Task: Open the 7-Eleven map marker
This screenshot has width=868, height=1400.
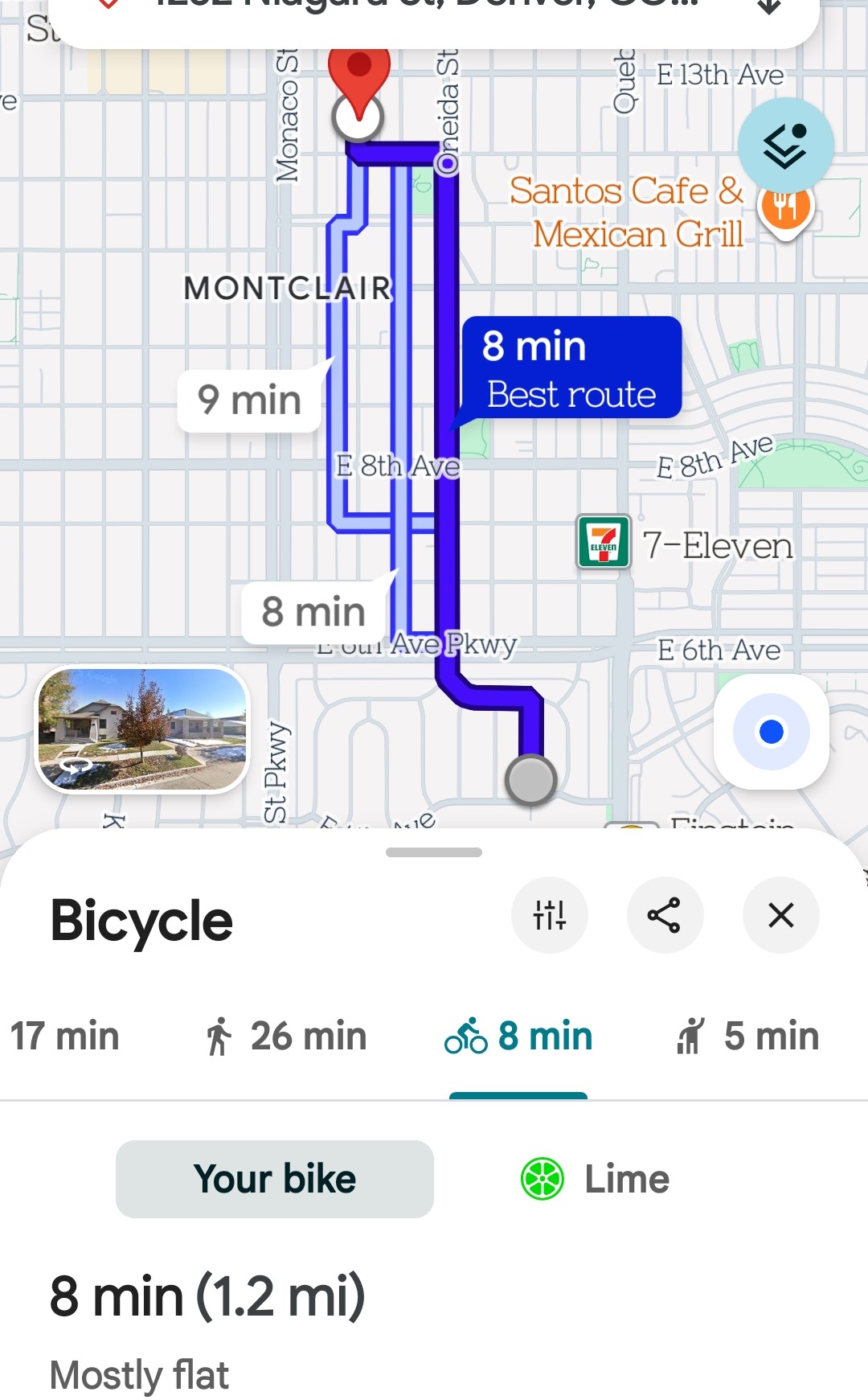Action: pyautogui.click(x=604, y=543)
